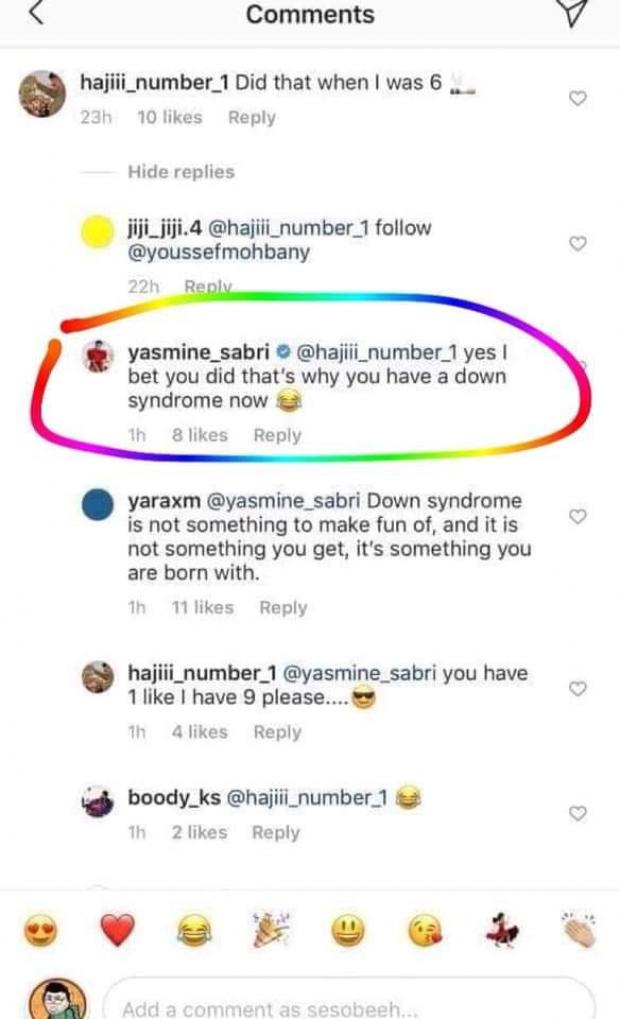This screenshot has height=1019, width=620.
Task: Open the direct share paper-plane icon
Action: [x=570, y=12]
